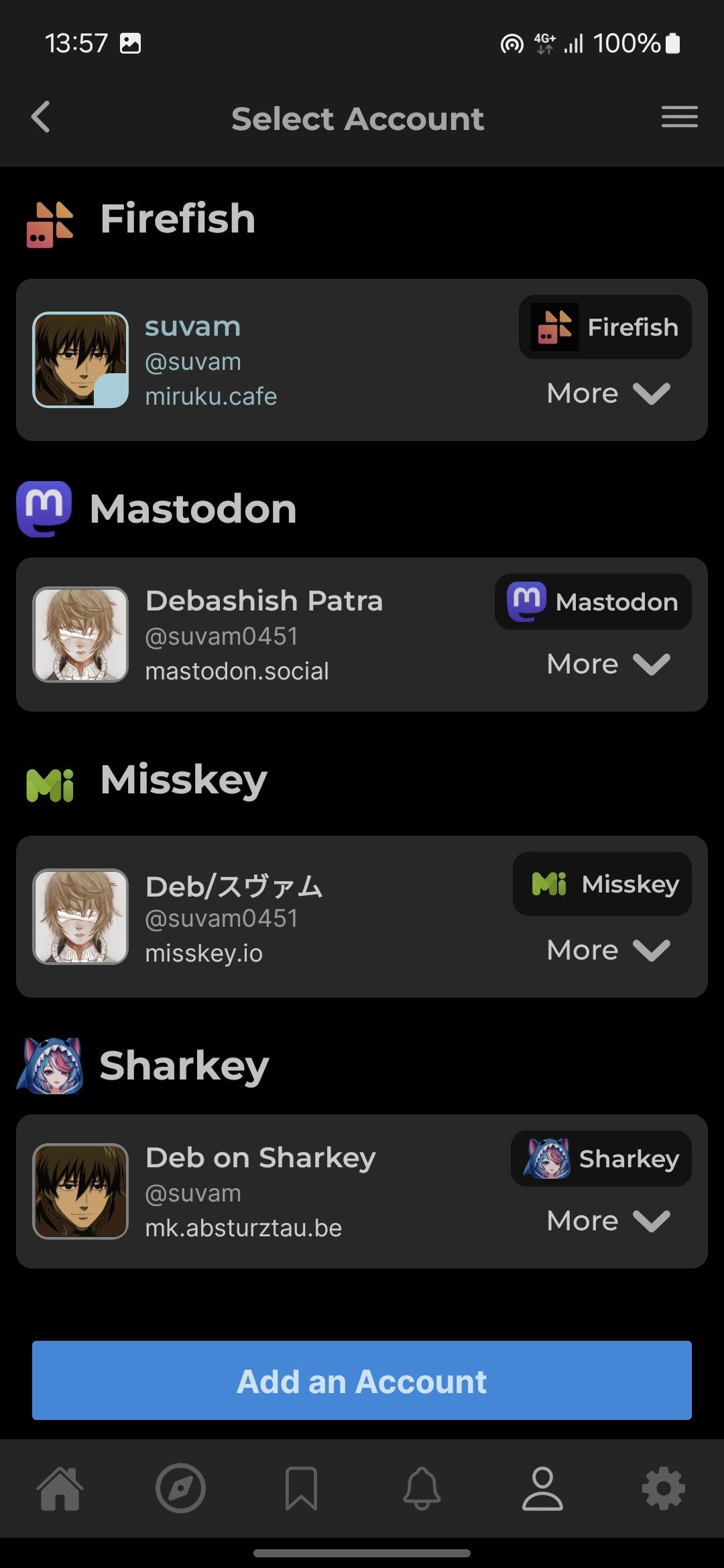This screenshot has height=1568, width=724.
Task: Switch to the Home tab
Action: click(x=60, y=1489)
